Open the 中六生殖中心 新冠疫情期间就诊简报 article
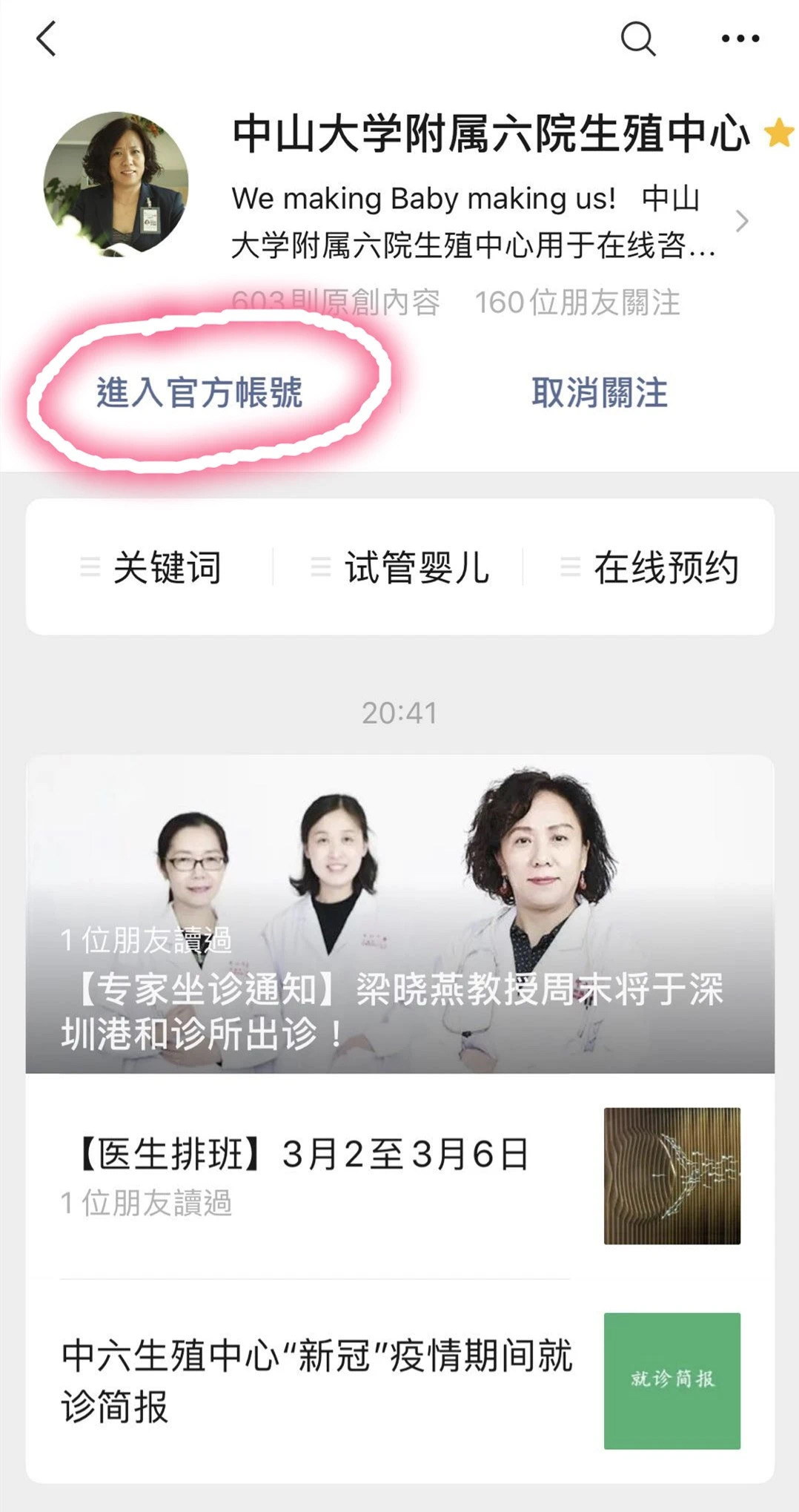Viewport: 799px width, 1512px height. point(319,1381)
